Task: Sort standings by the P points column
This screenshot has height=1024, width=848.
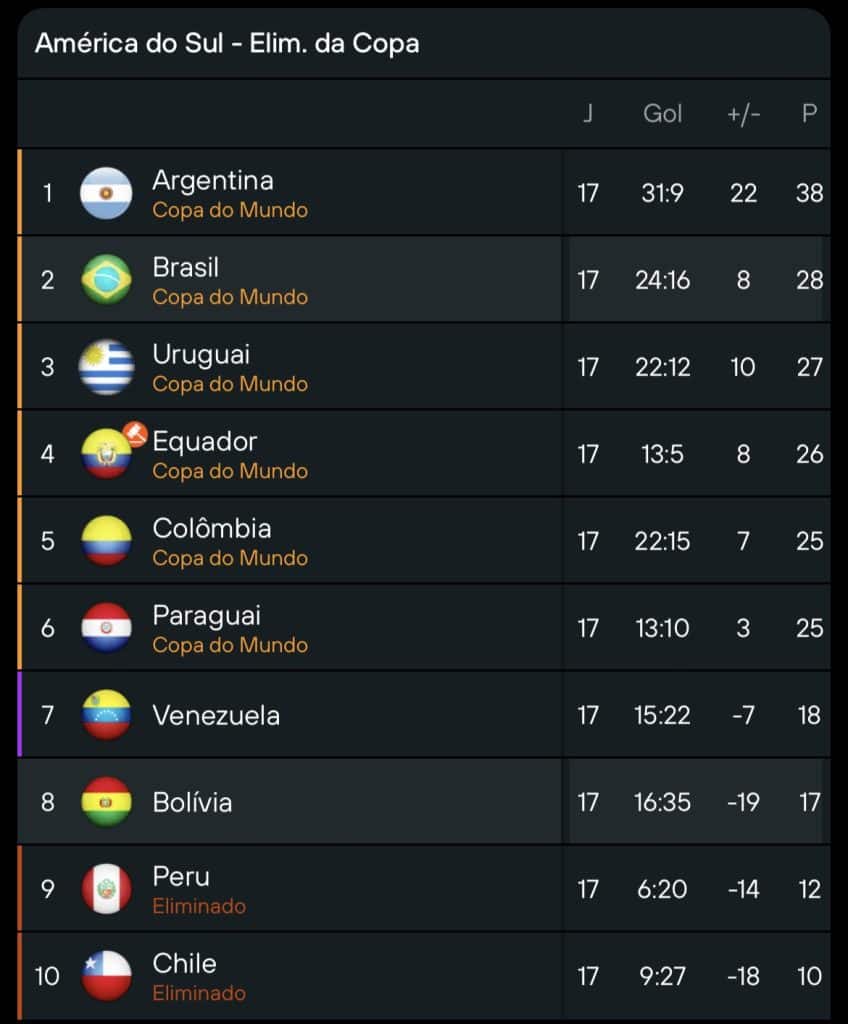Action: pos(810,114)
